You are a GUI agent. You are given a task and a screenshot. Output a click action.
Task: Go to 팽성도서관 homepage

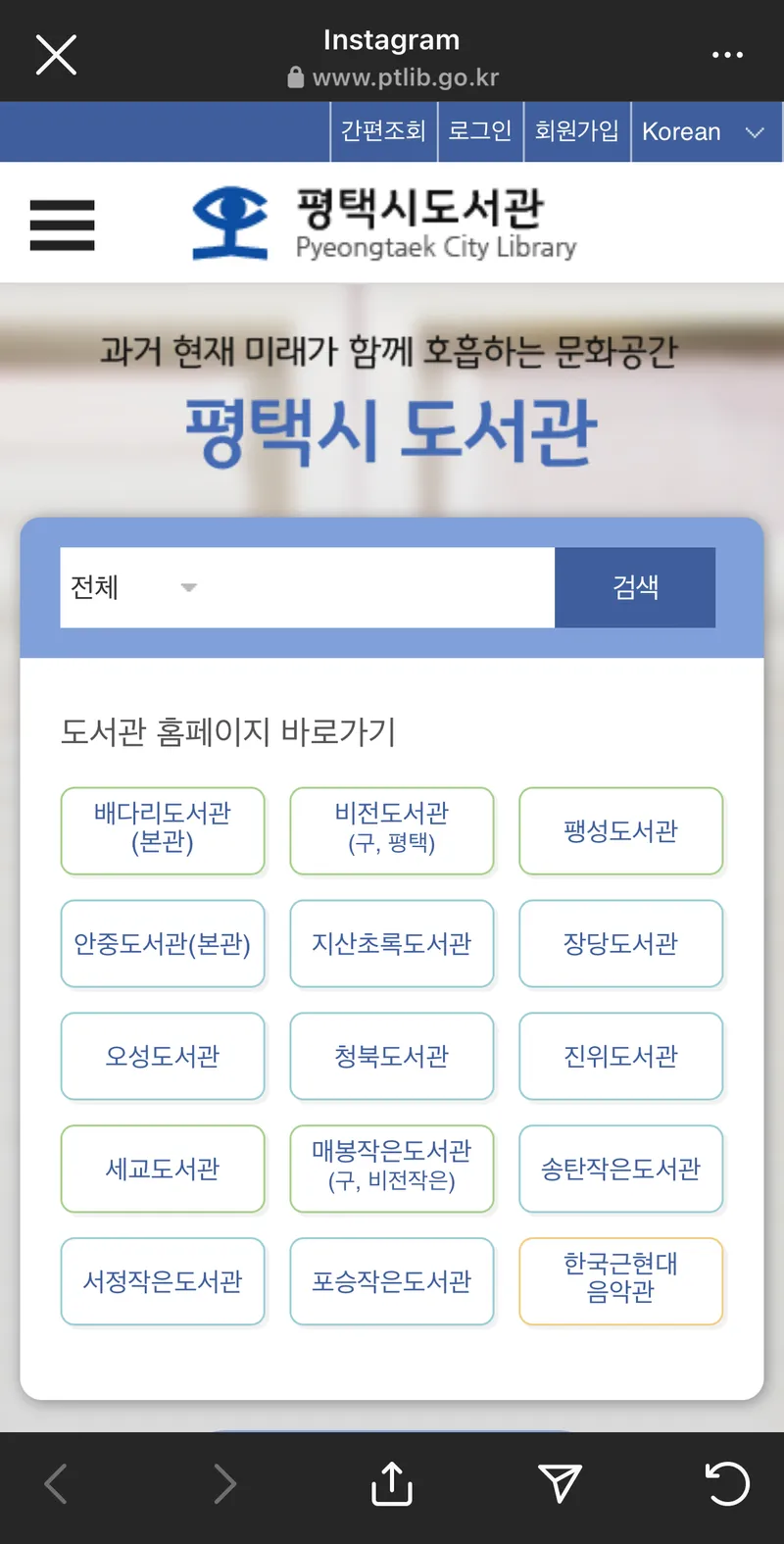pos(620,830)
